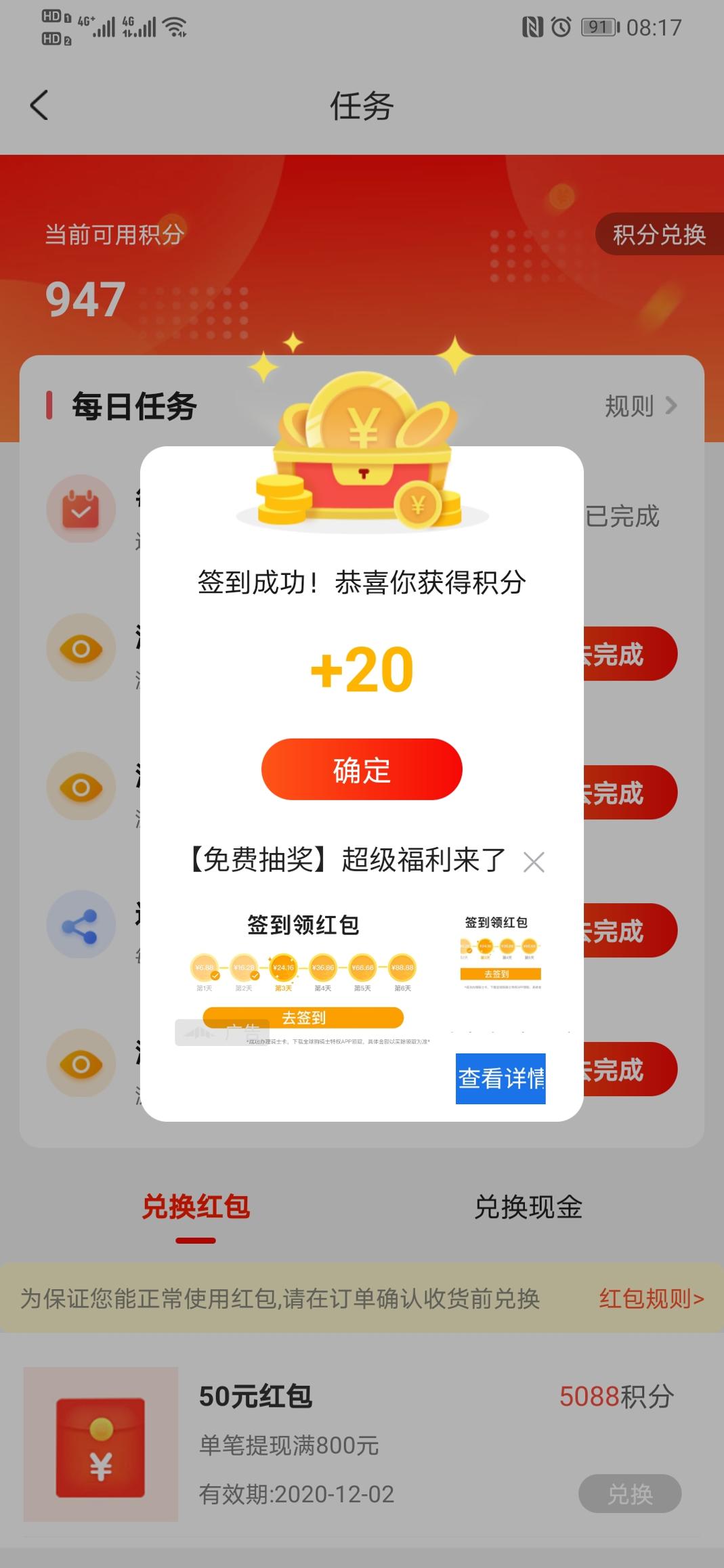Open 查看详情 on the advertisement
This screenshot has width=724, height=1568.
501,1079
